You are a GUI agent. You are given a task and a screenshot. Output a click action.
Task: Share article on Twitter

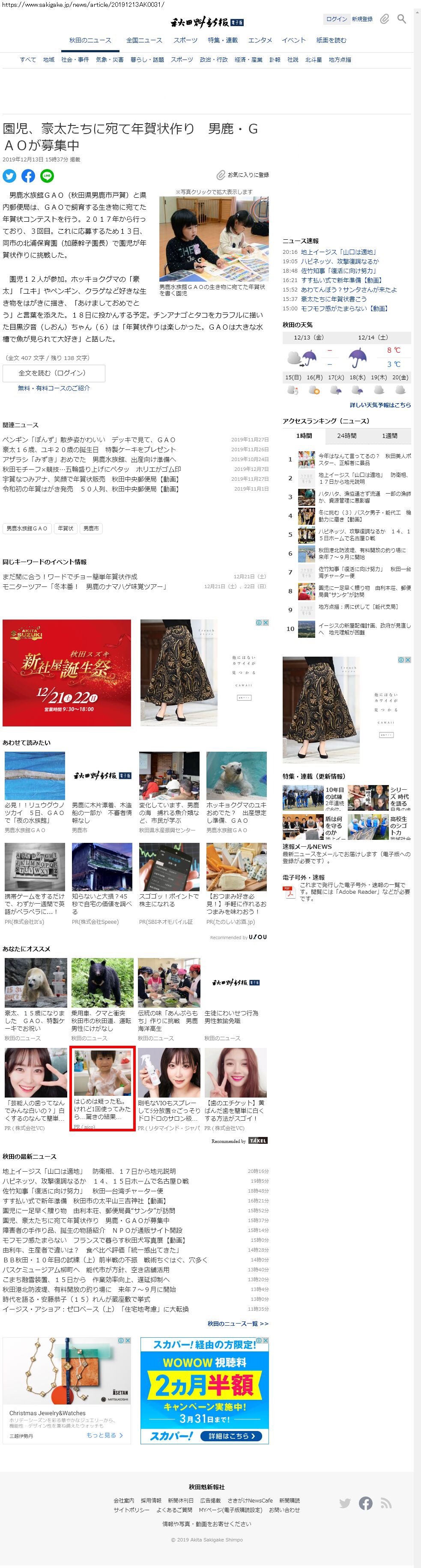[x=9, y=176]
